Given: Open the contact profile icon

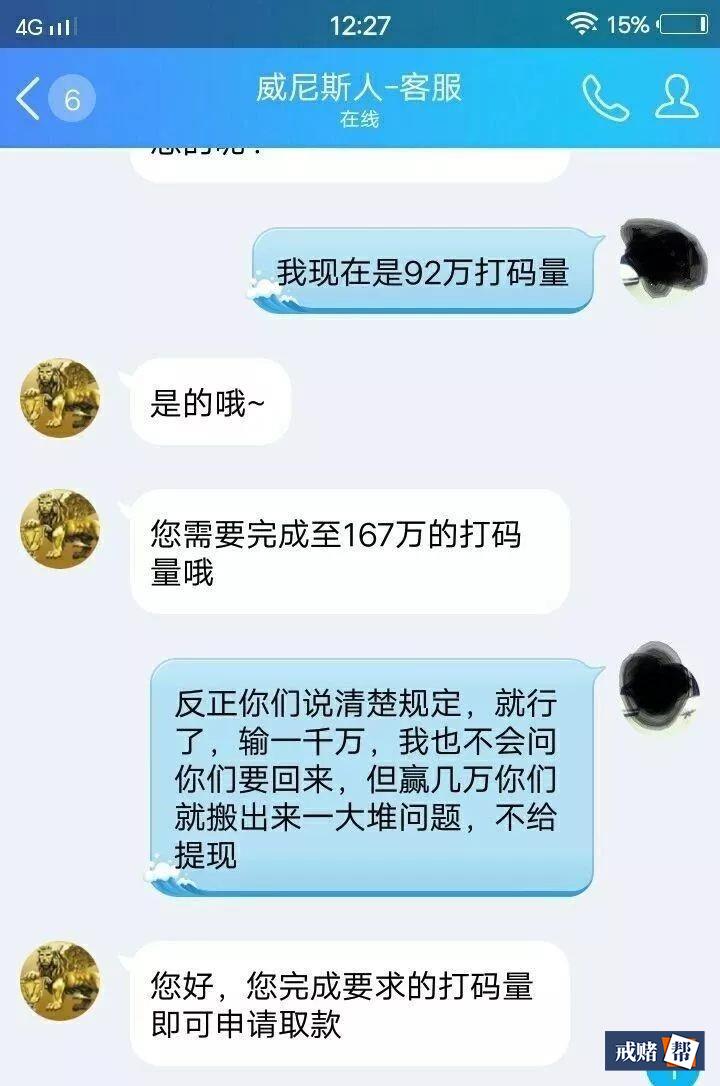Looking at the screenshot, I should 677,98.
